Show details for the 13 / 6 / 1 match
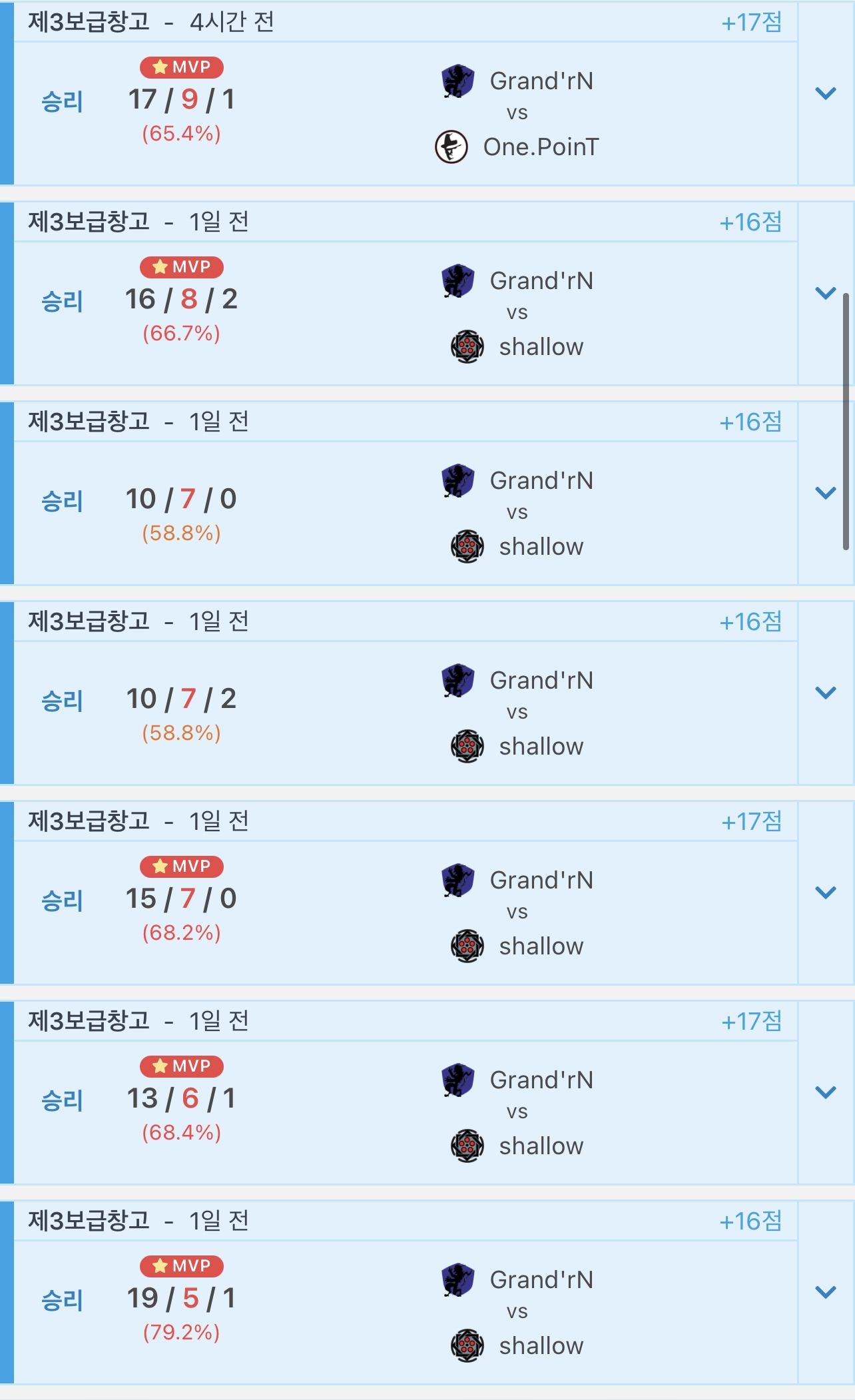Viewport: 855px width, 1400px height. tap(826, 1092)
